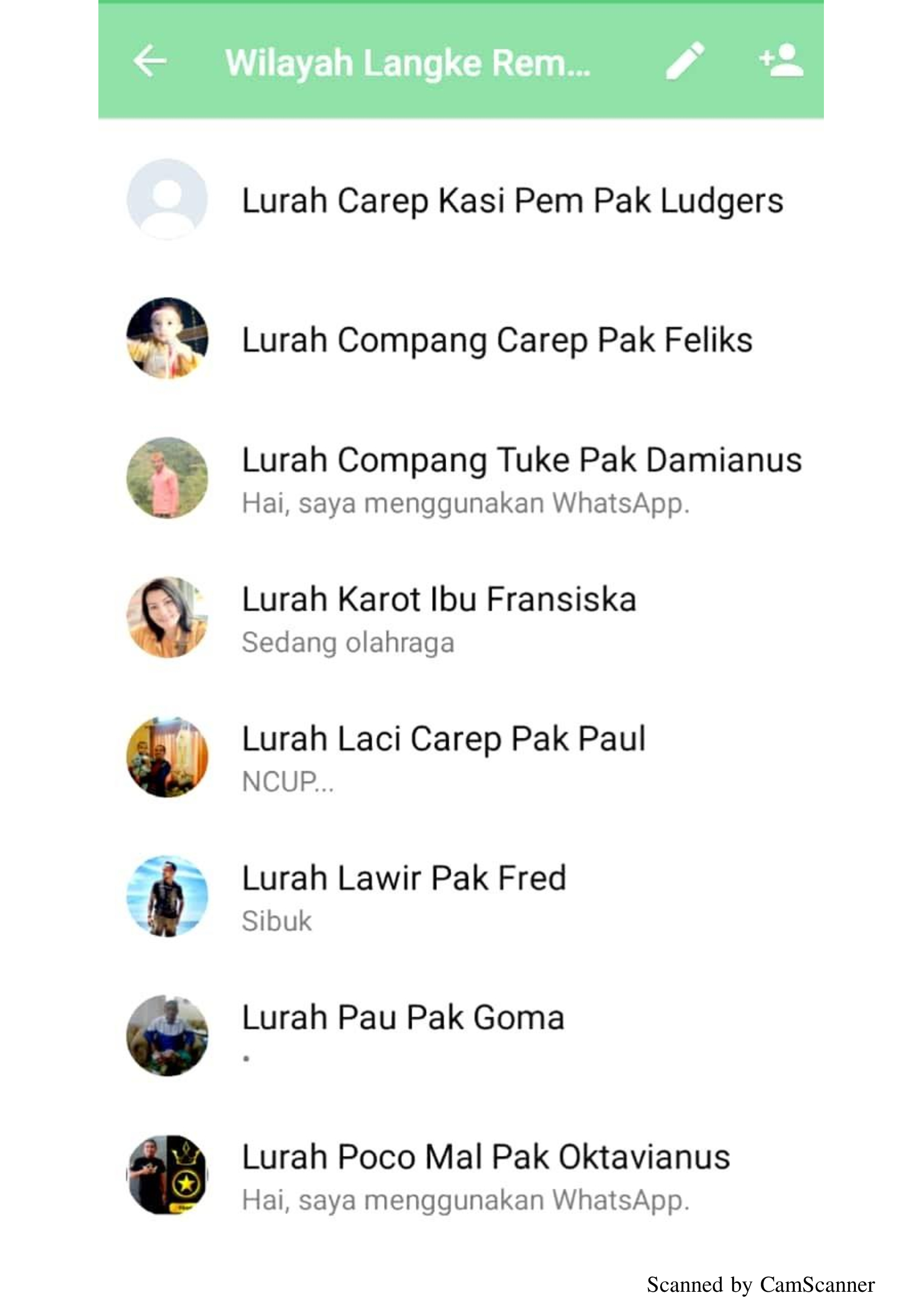924x1308 pixels.
Task: Select Lurah Compang Carep Pak Feliks
Action: coord(496,340)
